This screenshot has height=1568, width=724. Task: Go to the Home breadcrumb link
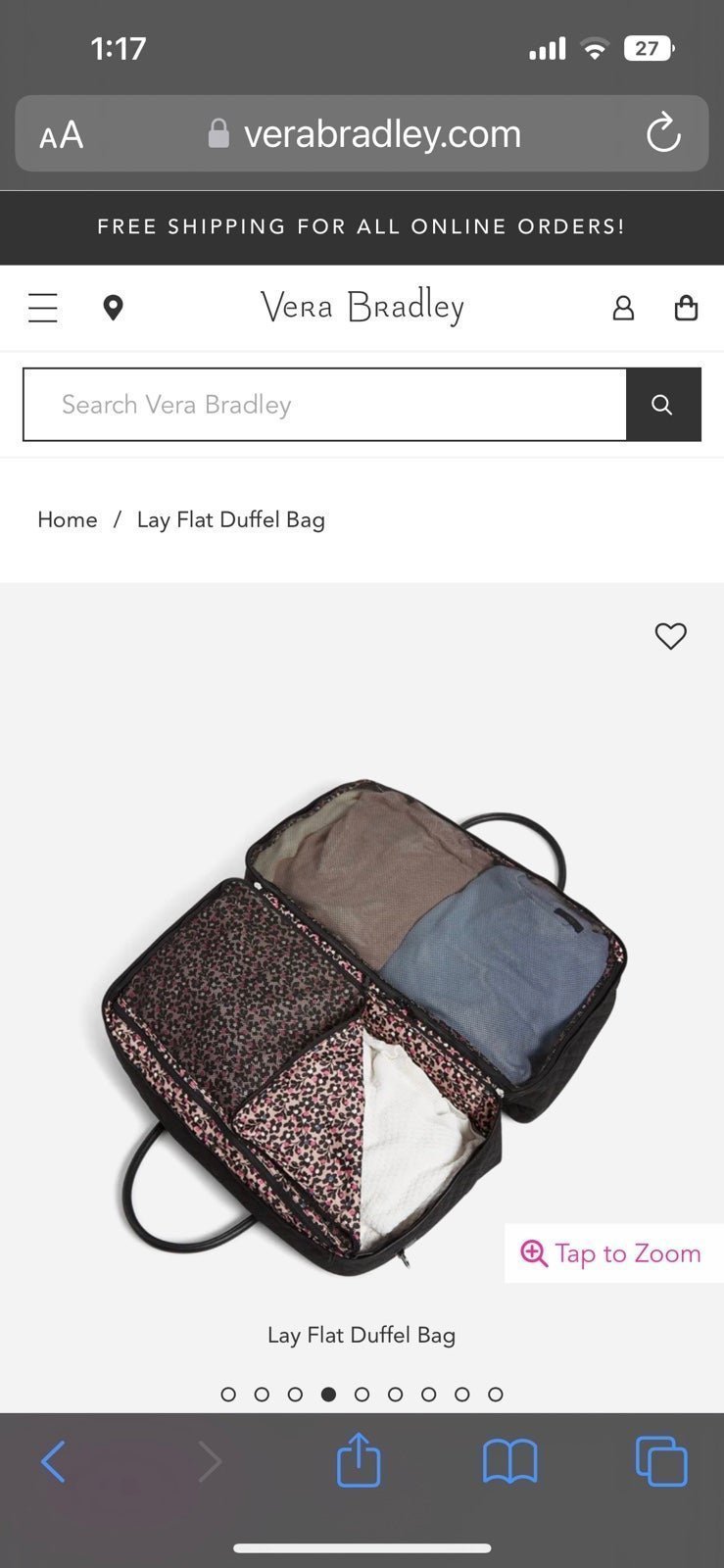(68, 519)
